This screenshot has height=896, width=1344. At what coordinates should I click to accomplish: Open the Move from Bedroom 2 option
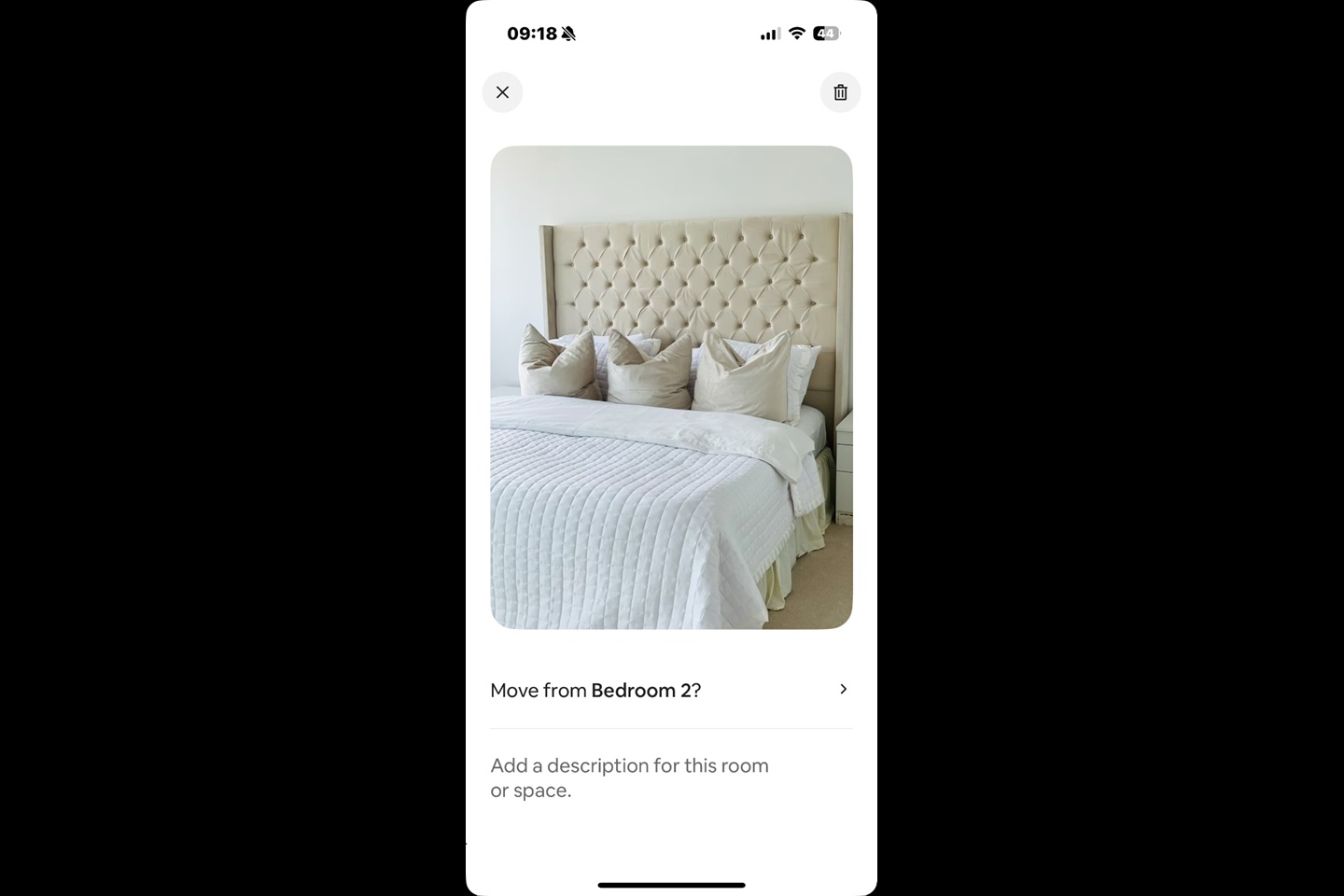point(670,690)
